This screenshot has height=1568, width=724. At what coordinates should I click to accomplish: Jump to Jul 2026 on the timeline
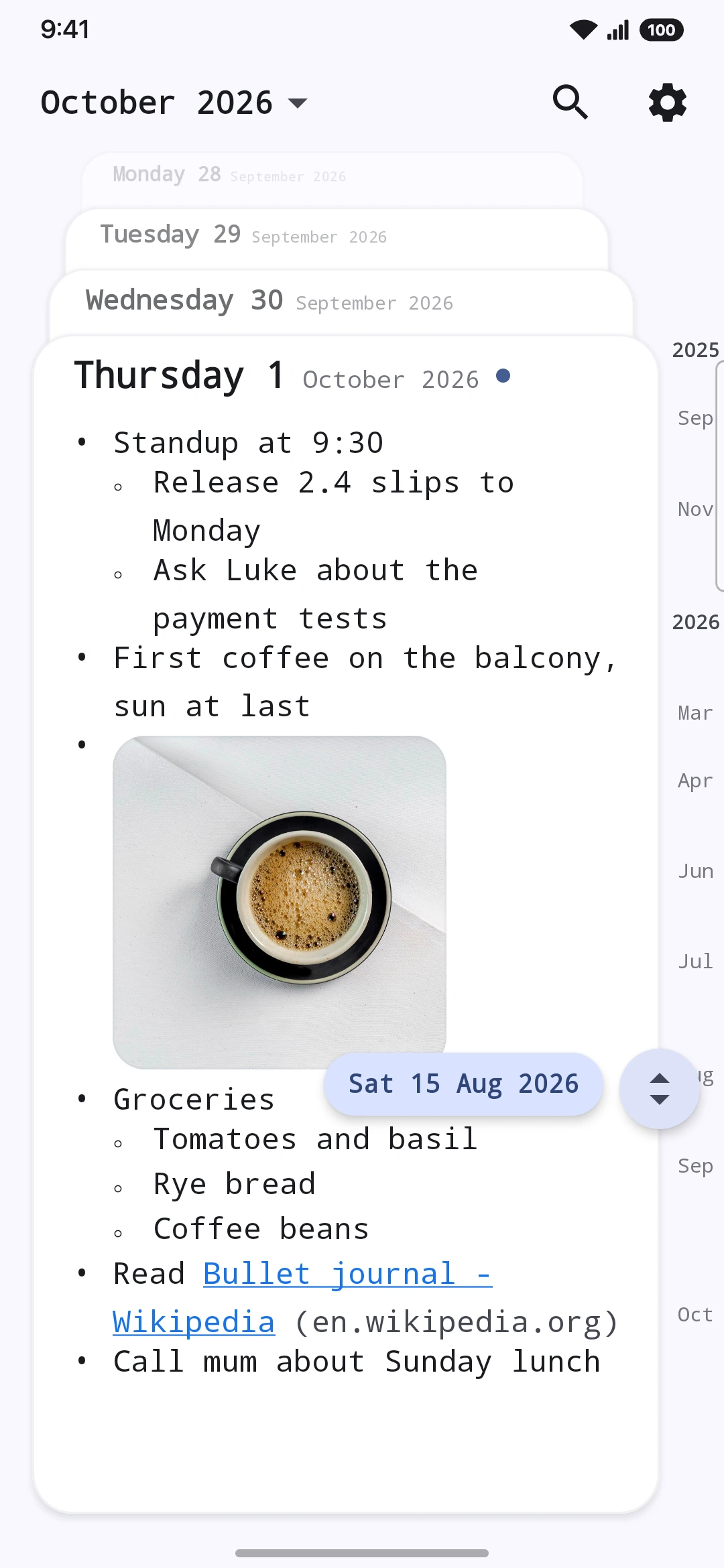(x=695, y=962)
